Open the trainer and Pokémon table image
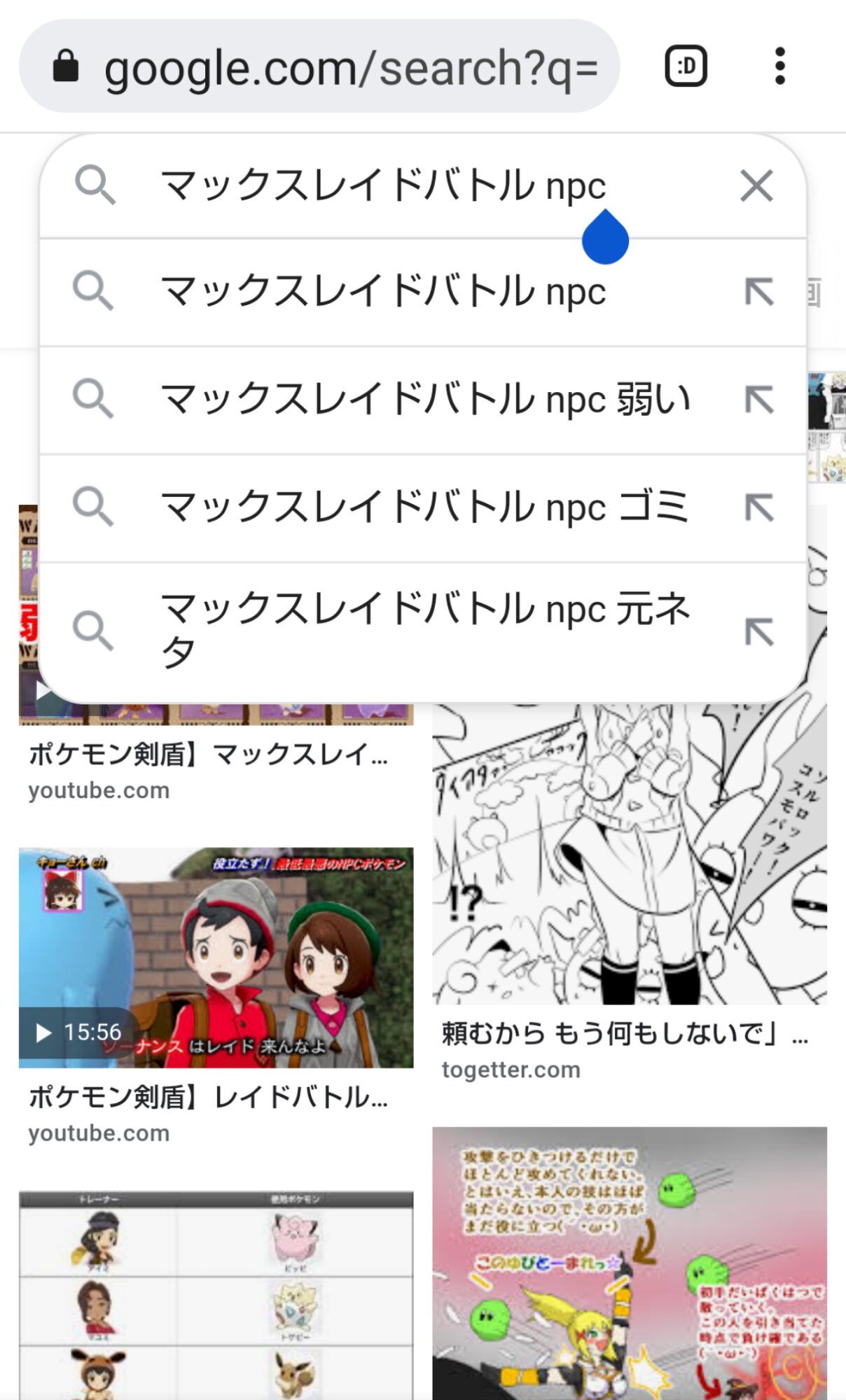 point(216,1295)
